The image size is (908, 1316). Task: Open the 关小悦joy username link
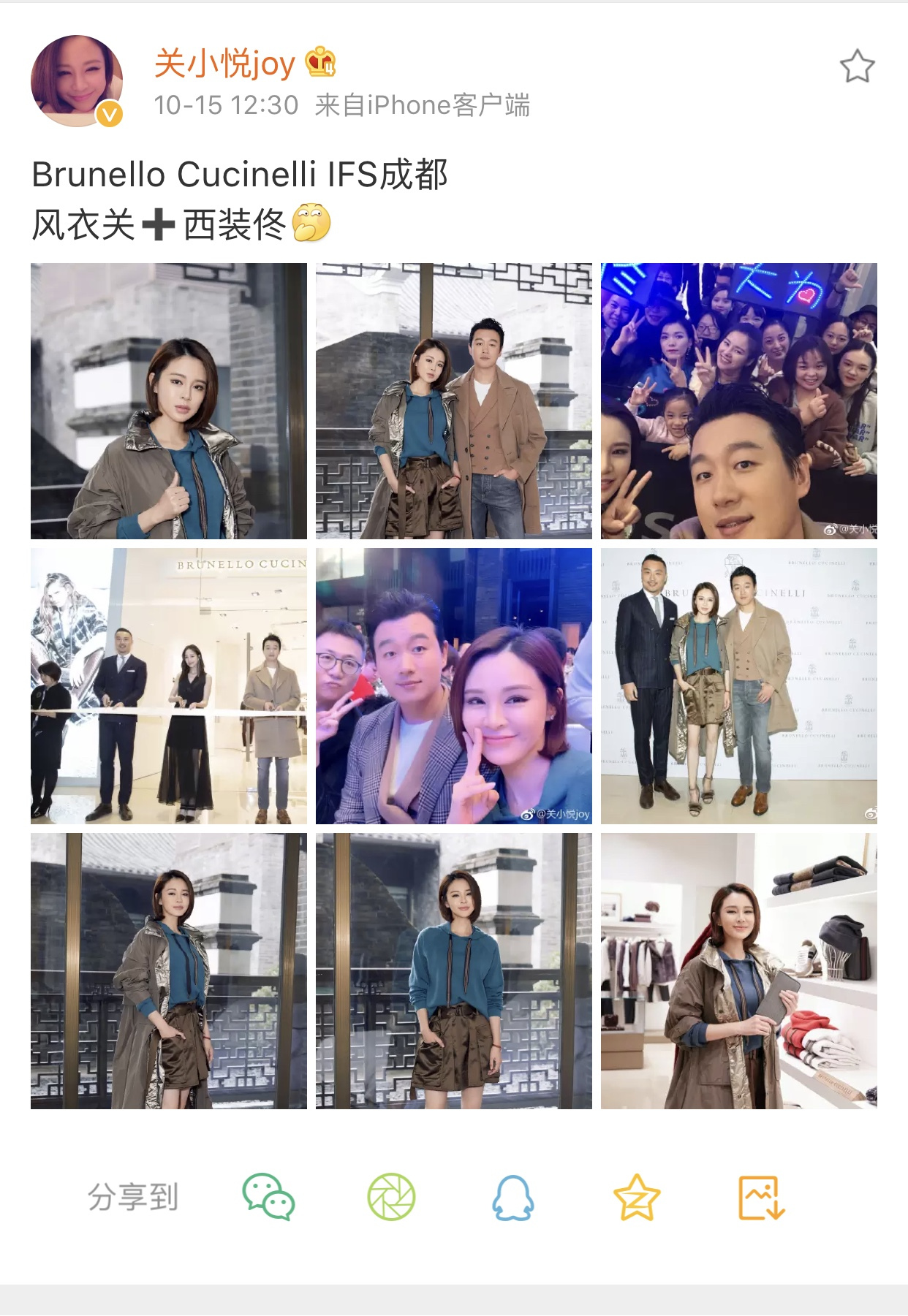tap(224, 64)
